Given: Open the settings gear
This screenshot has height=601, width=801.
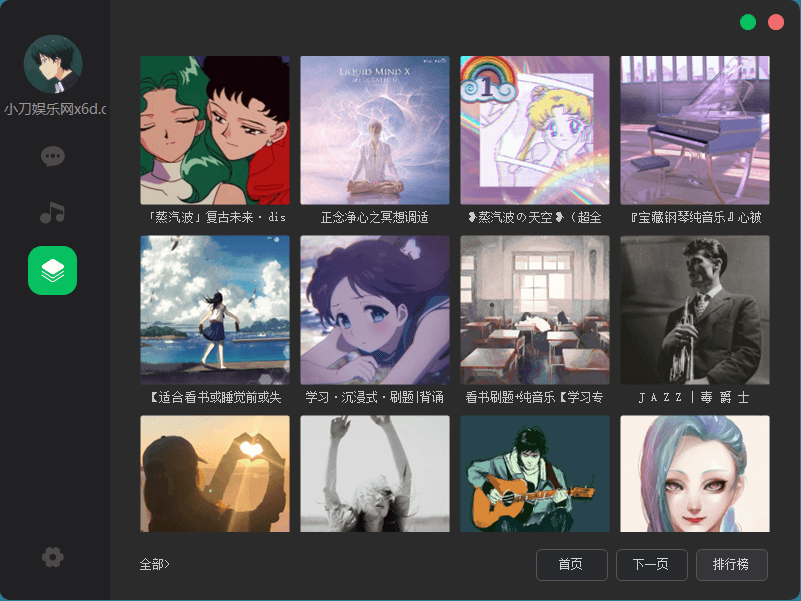Looking at the screenshot, I should 53,557.
